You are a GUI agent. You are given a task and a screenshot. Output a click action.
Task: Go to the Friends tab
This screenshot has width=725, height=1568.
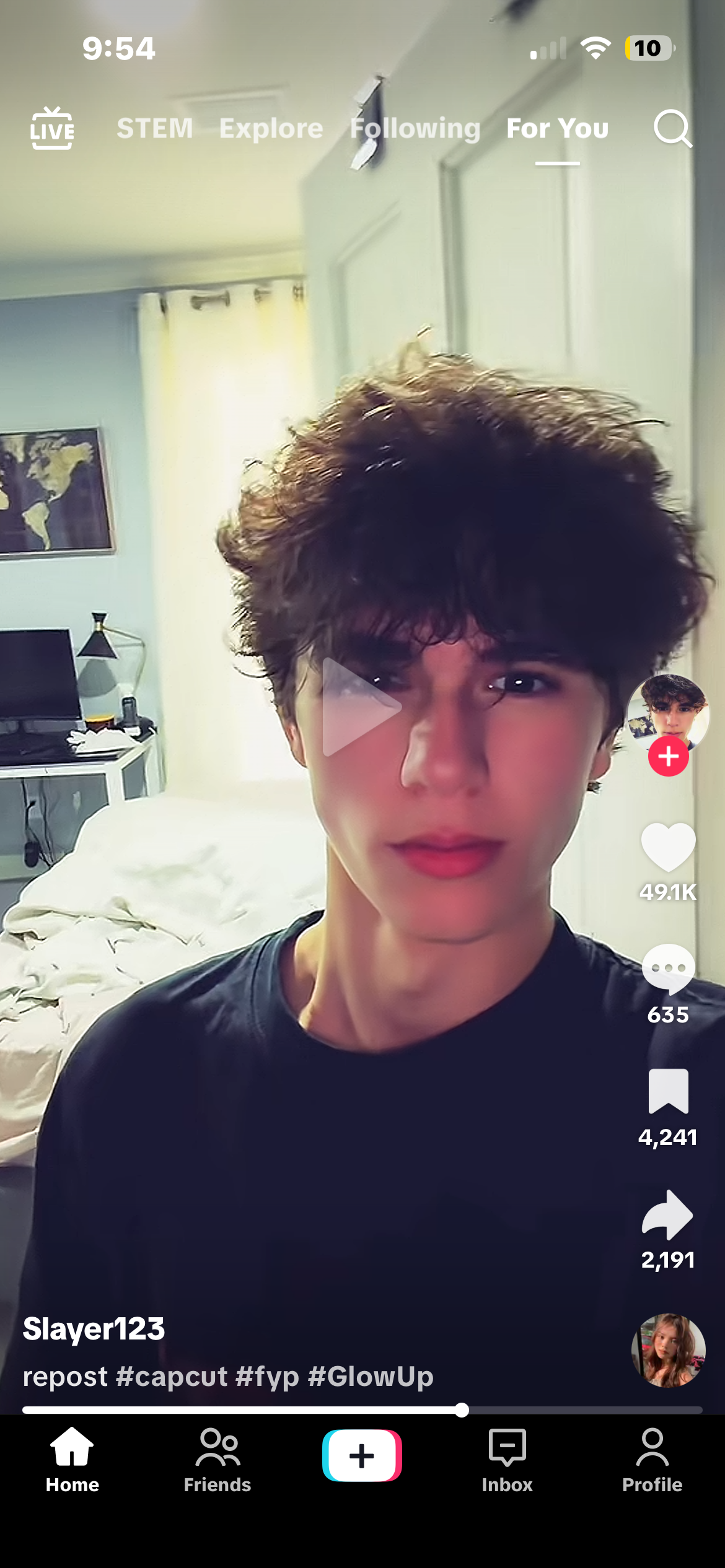(217, 1460)
